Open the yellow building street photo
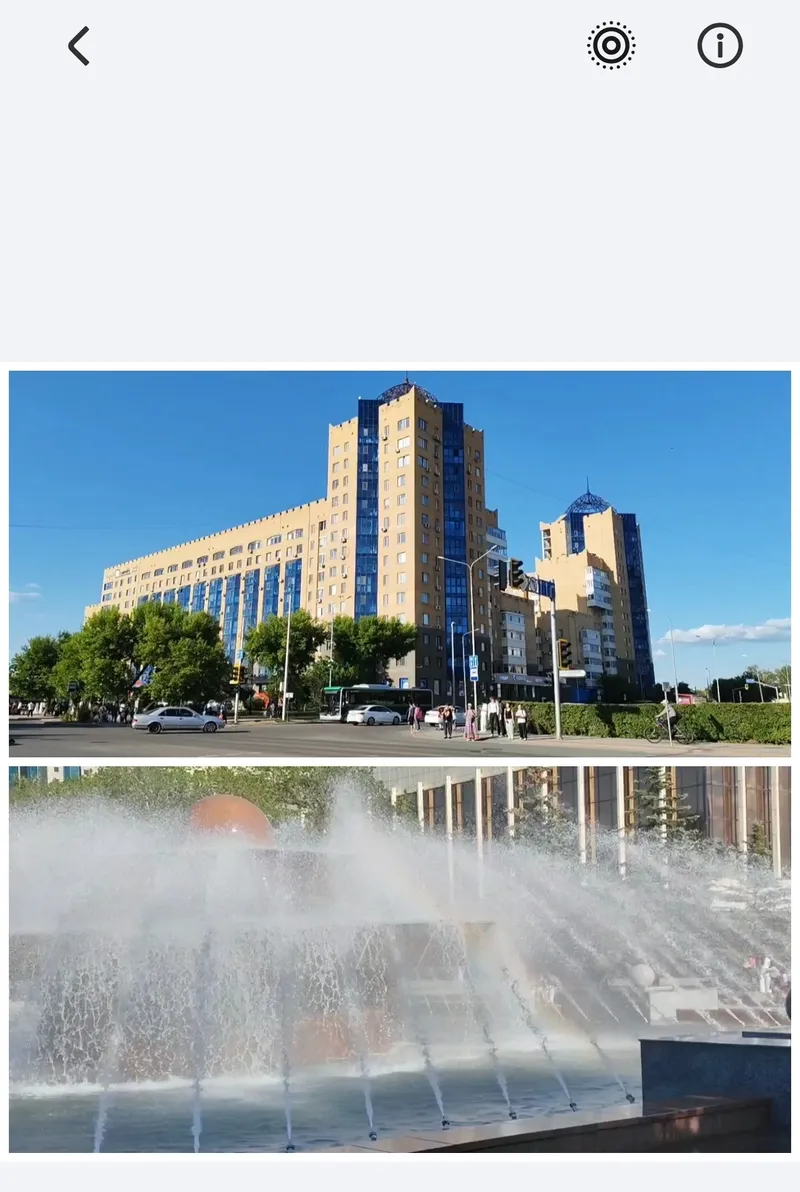 pos(400,564)
